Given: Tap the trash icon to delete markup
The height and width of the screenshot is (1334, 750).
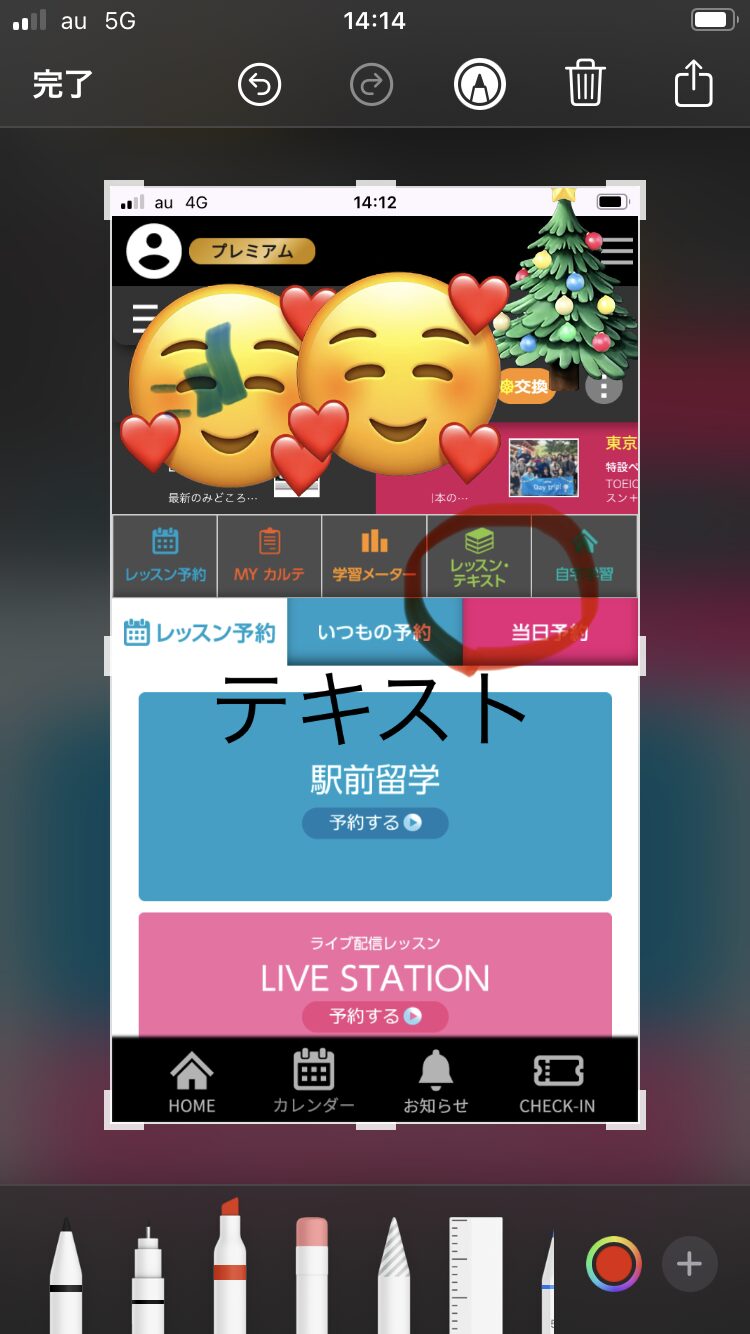Looking at the screenshot, I should point(586,84).
